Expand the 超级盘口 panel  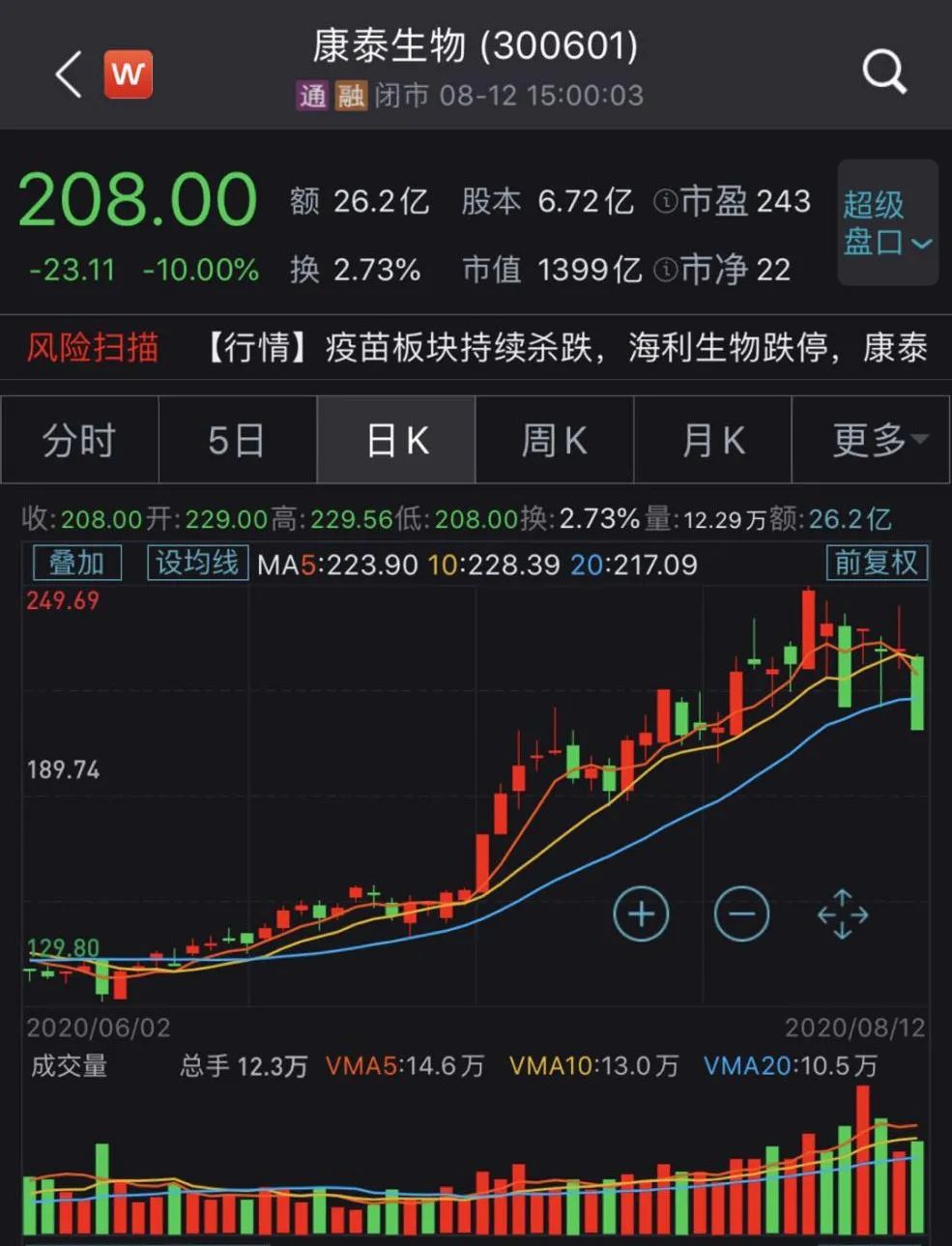click(887, 223)
